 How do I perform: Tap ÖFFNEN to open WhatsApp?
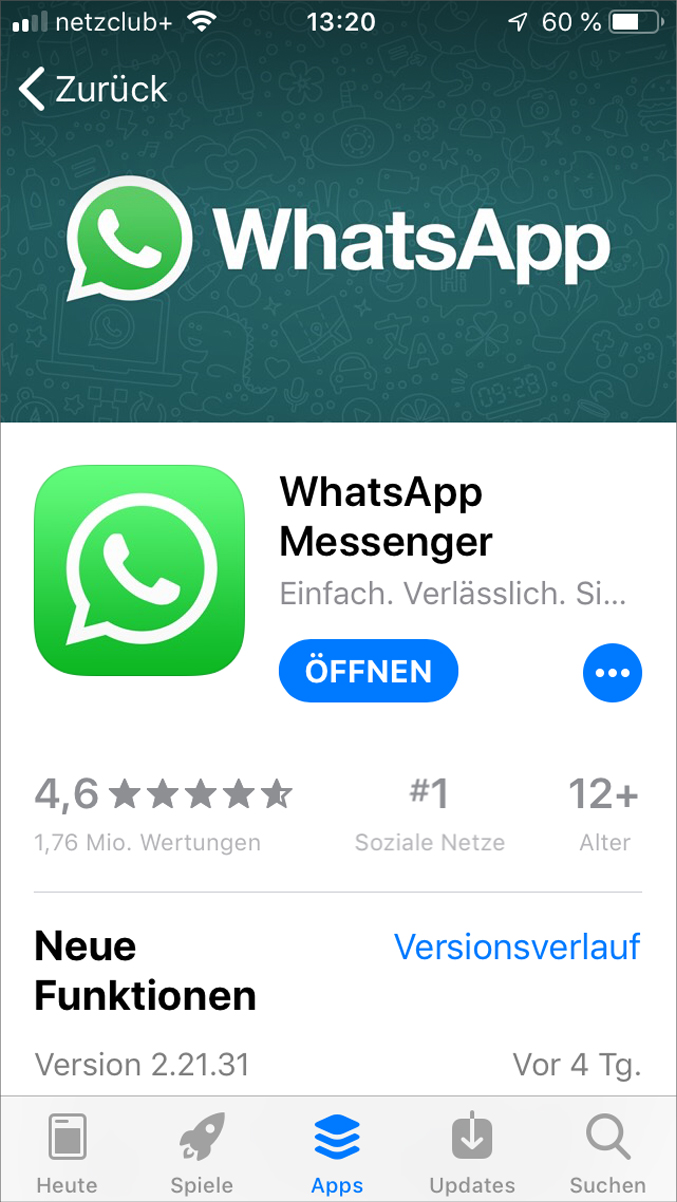click(368, 672)
